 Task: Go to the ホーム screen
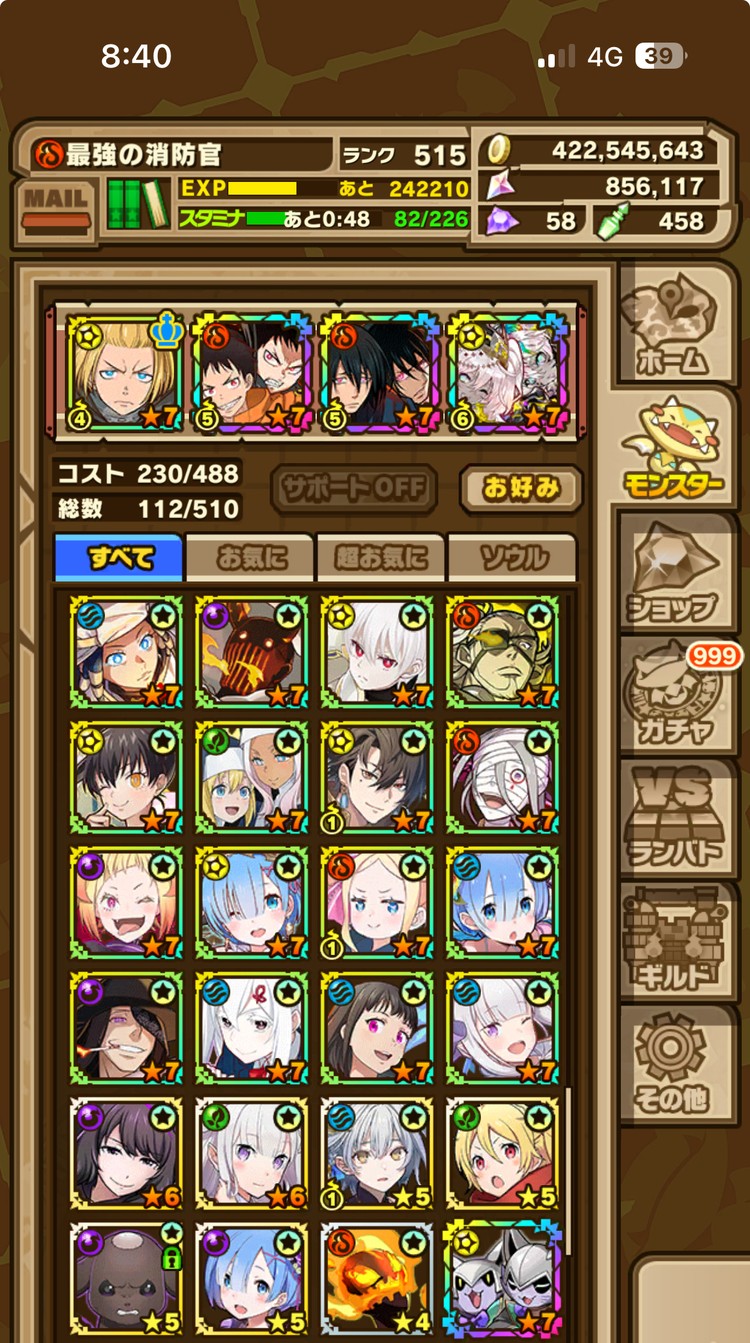coord(676,325)
